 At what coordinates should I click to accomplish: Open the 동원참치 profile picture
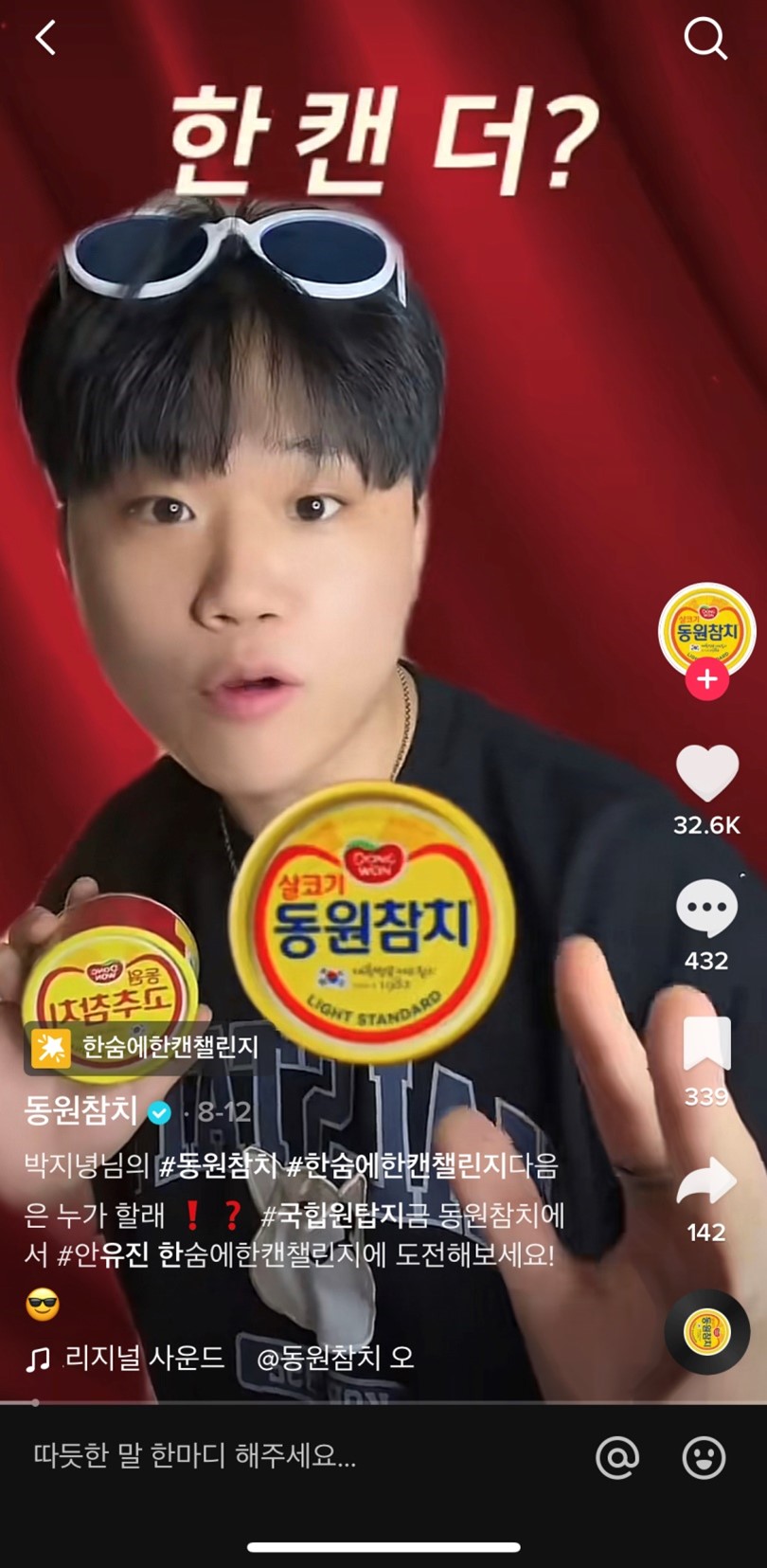(706, 629)
